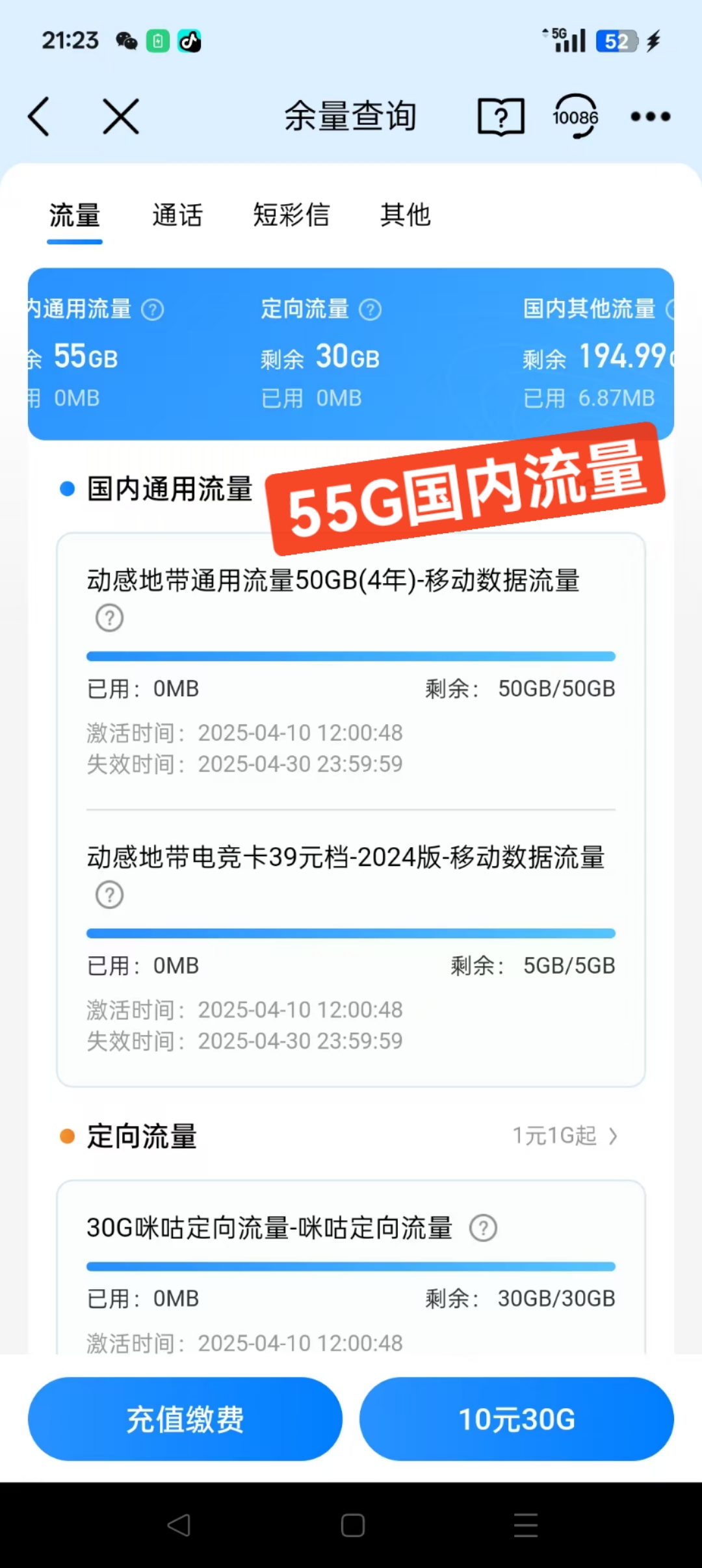The width and height of the screenshot is (702, 1568).
Task: Switch to the 通话 tab
Action: (177, 215)
